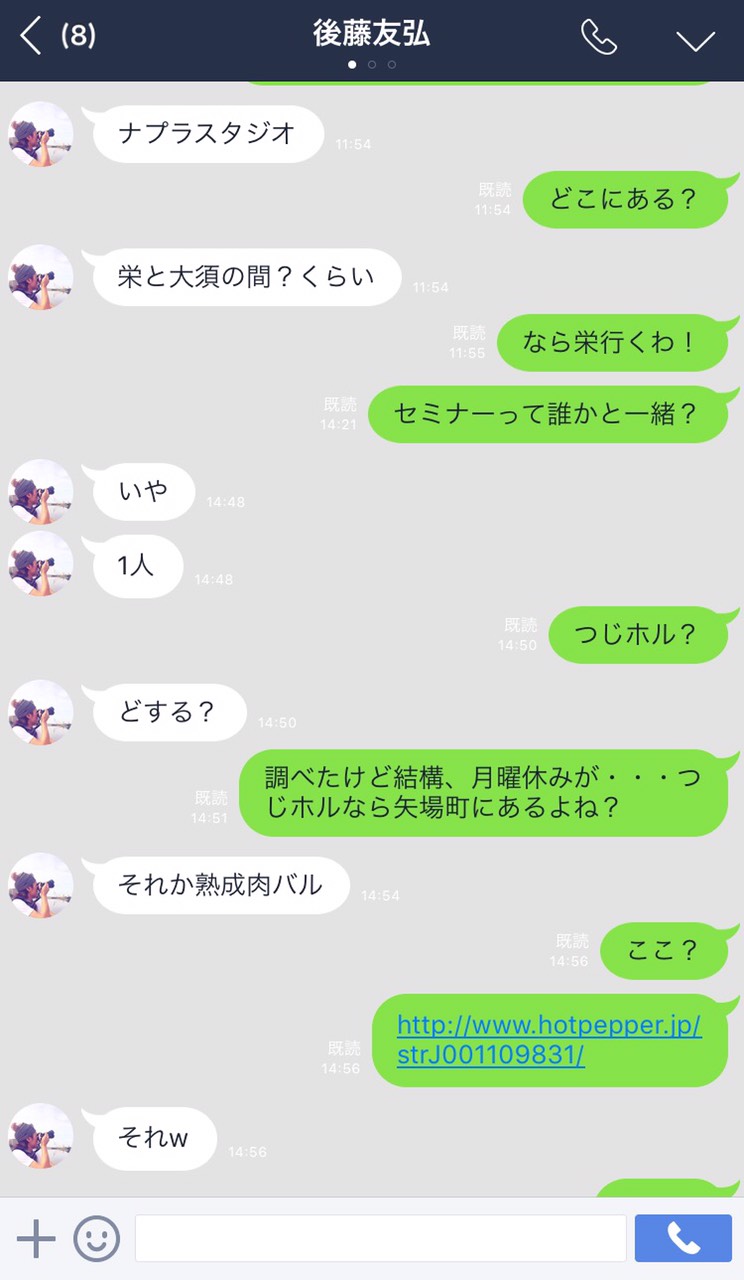The height and width of the screenshot is (1280, 744).
Task: Start a voice call from the header
Action: (x=598, y=37)
